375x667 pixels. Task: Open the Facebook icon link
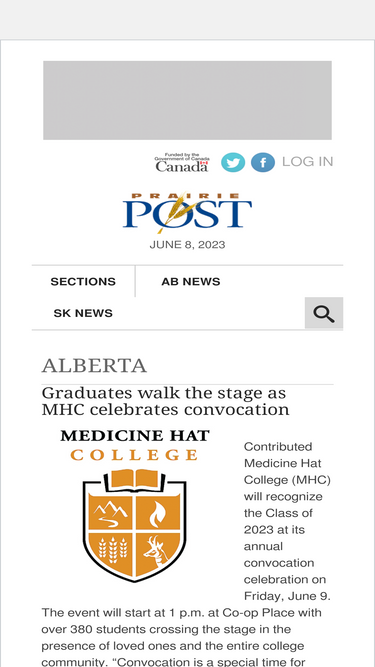click(x=263, y=162)
